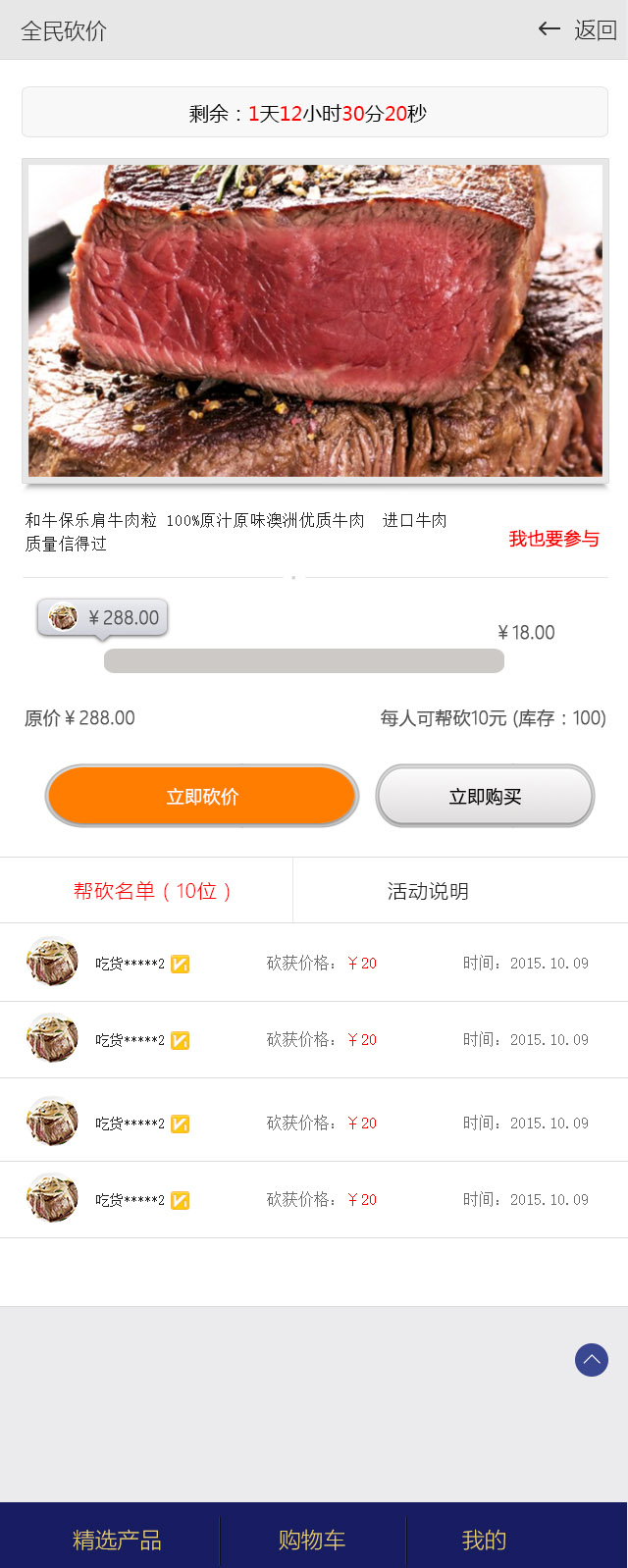Open the 我的 profile tab
The width and height of the screenshot is (628, 1568).
click(485, 1540)
